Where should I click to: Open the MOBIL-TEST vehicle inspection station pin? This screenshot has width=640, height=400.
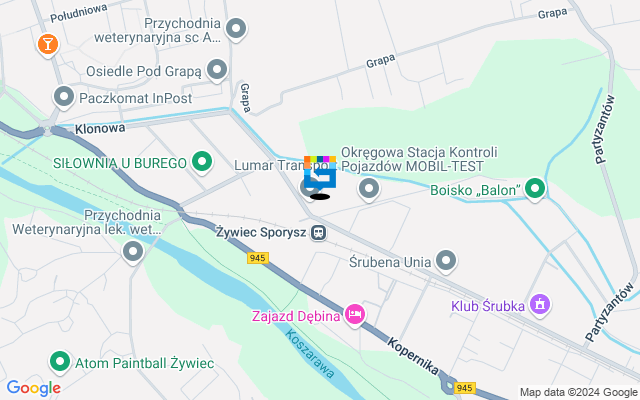click(x=369, y=188)
